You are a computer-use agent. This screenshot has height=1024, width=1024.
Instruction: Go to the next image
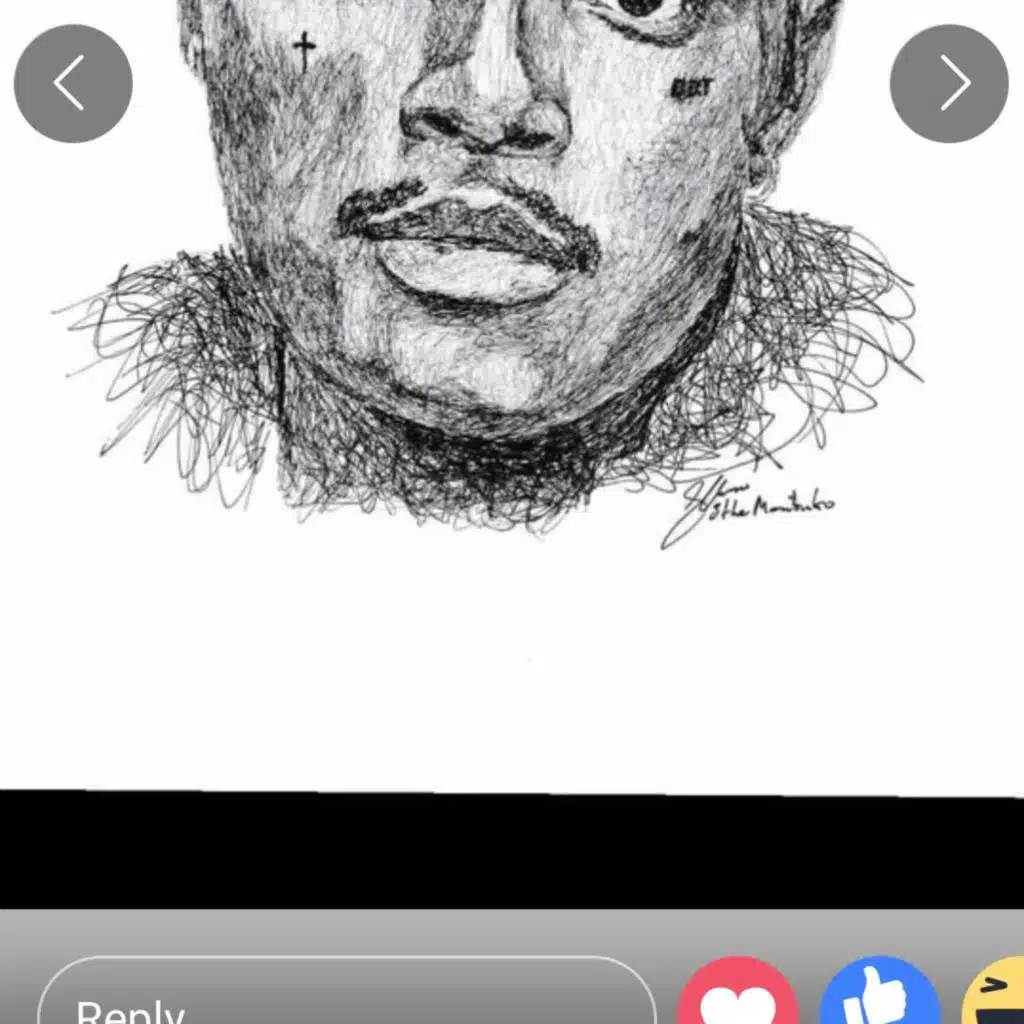point(949,84)
